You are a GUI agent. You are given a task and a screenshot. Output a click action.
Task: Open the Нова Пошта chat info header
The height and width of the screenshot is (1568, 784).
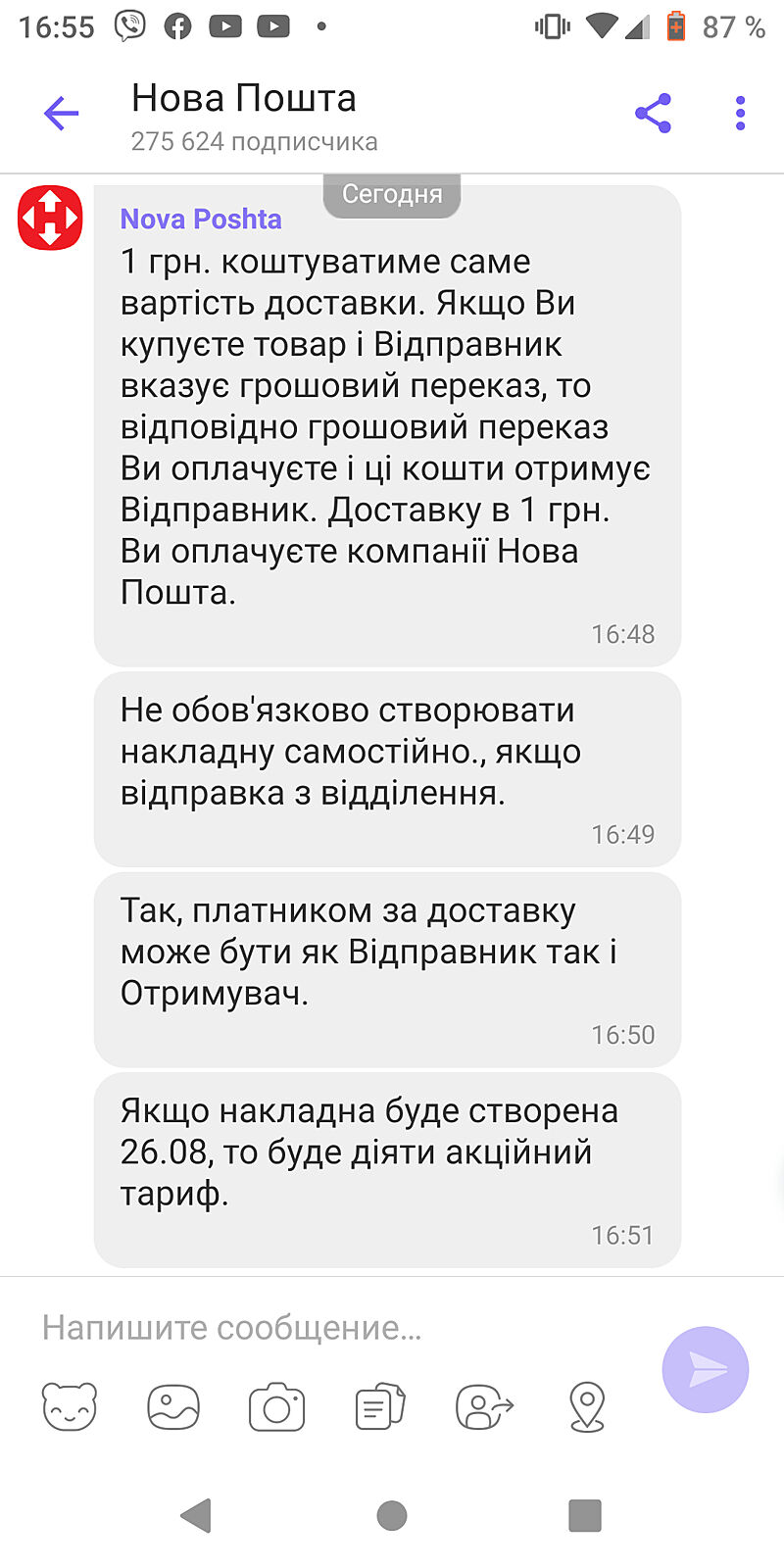point(253,117)
